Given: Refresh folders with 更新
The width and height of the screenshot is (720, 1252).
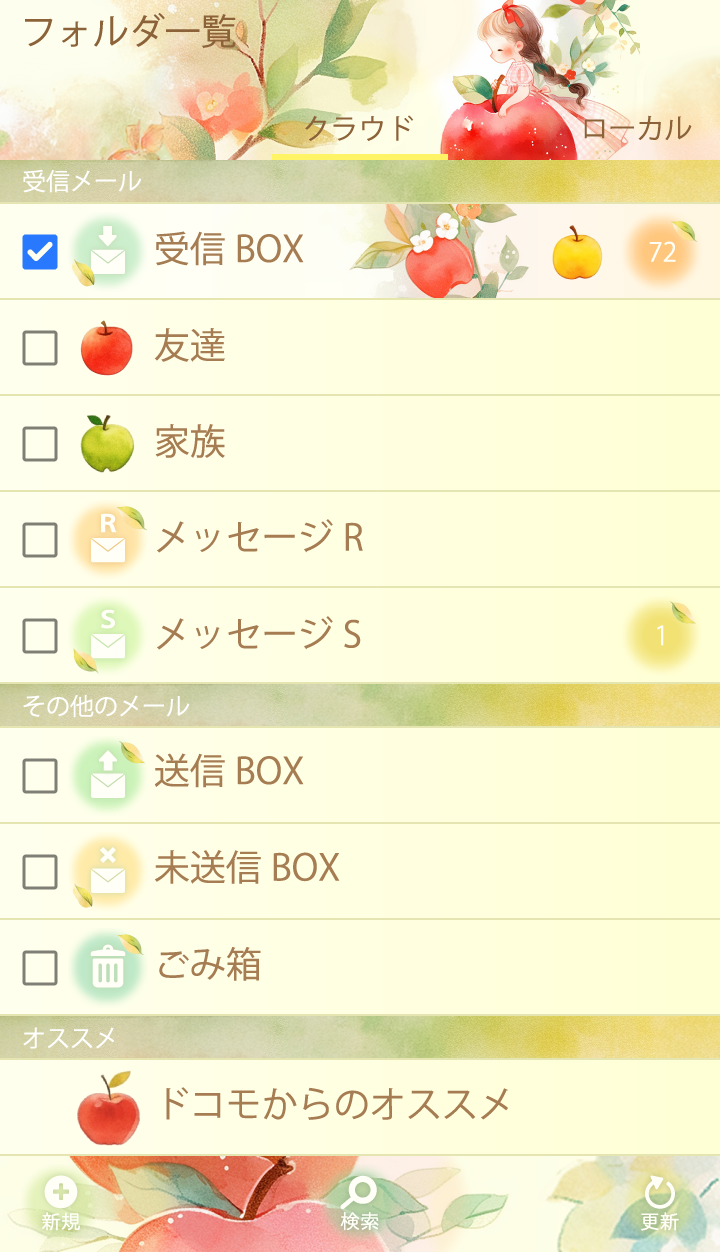Looking at the screenshot, I should [x=659, y=1203].
